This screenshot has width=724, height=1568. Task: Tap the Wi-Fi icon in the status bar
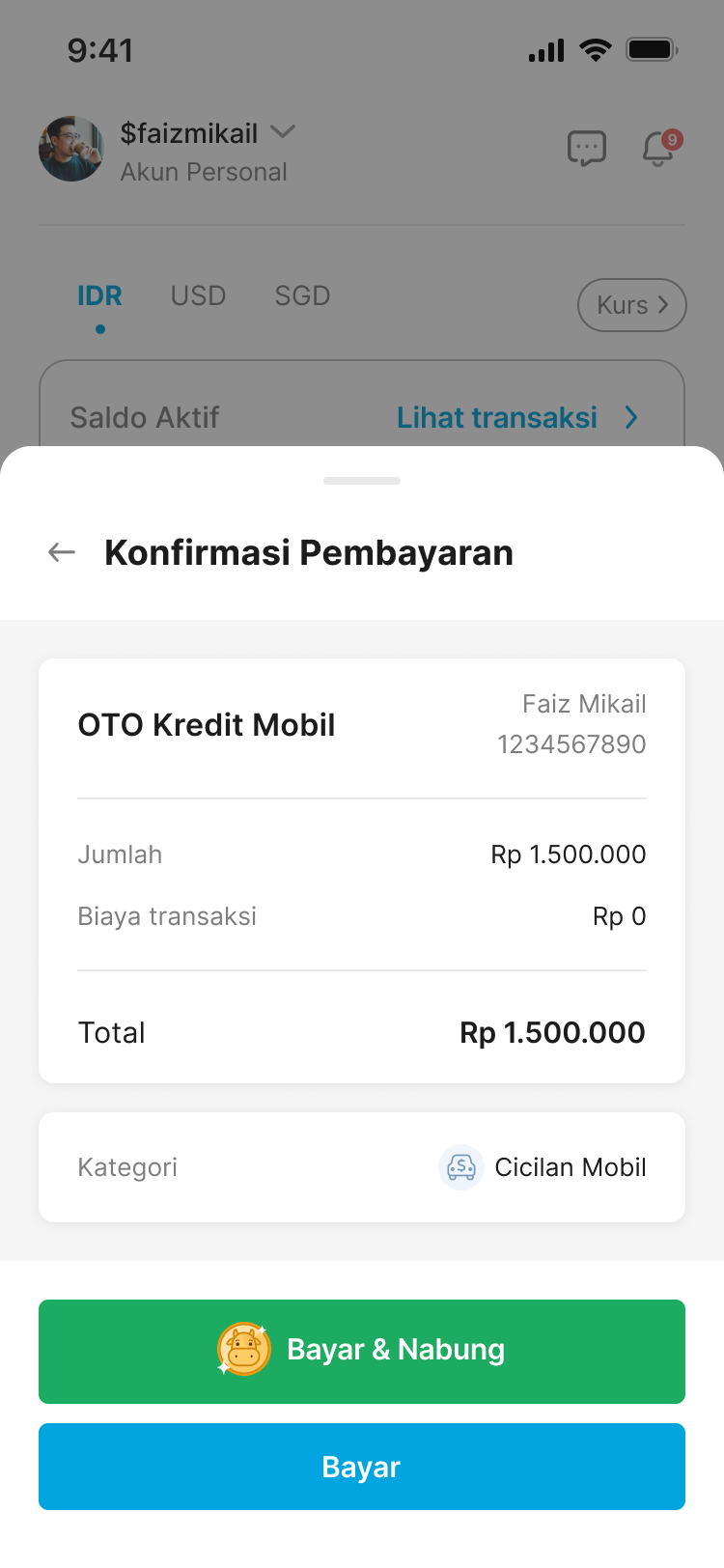[595, 49]
